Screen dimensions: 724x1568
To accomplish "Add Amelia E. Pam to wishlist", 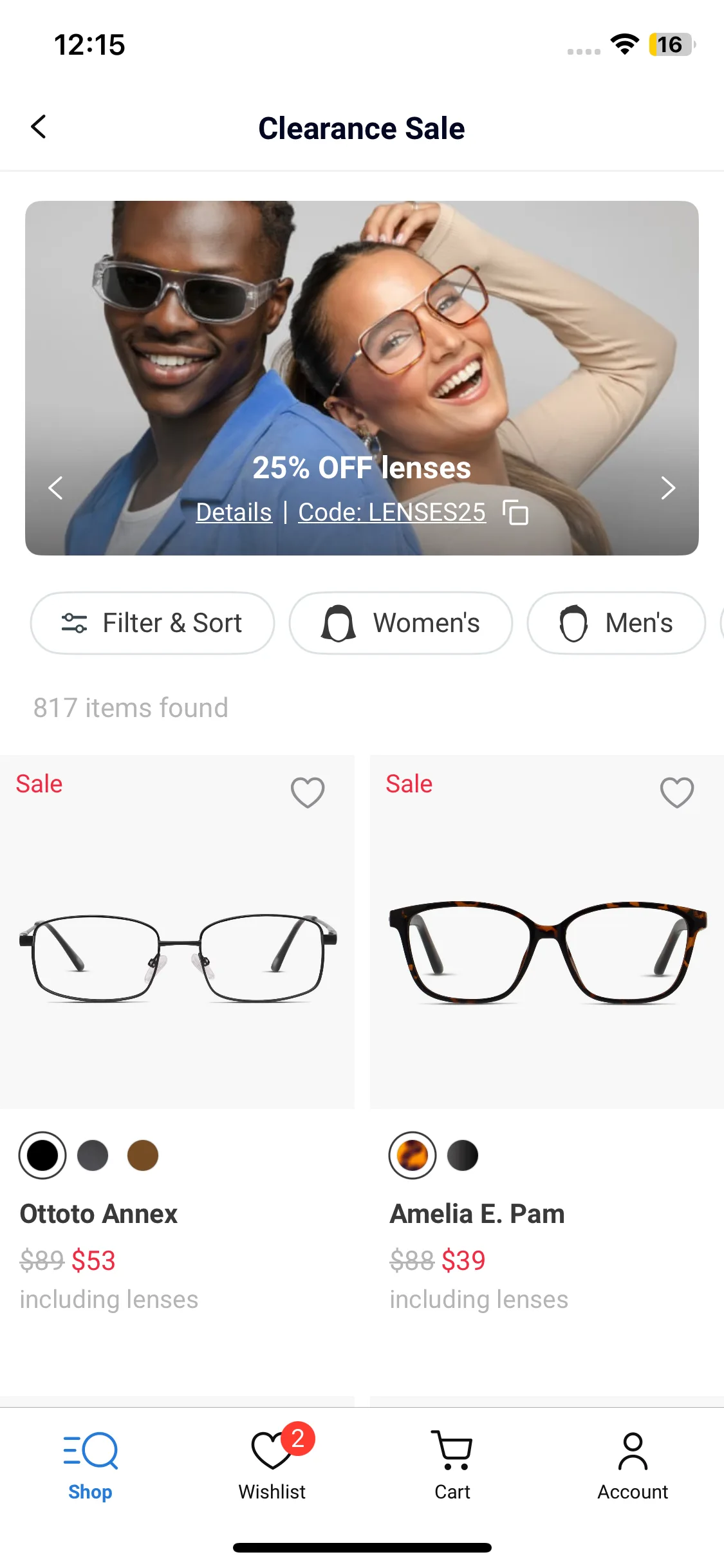I will tap(677, 792).
